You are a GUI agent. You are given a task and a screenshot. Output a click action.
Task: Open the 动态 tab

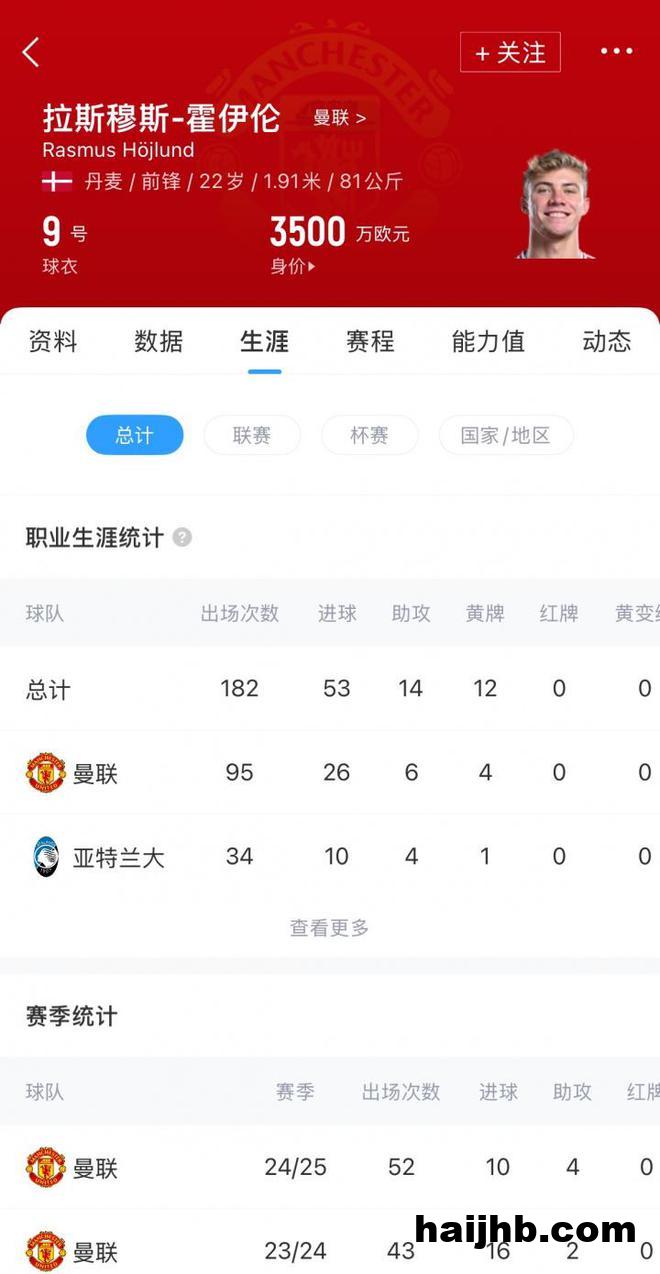[607, 341]
